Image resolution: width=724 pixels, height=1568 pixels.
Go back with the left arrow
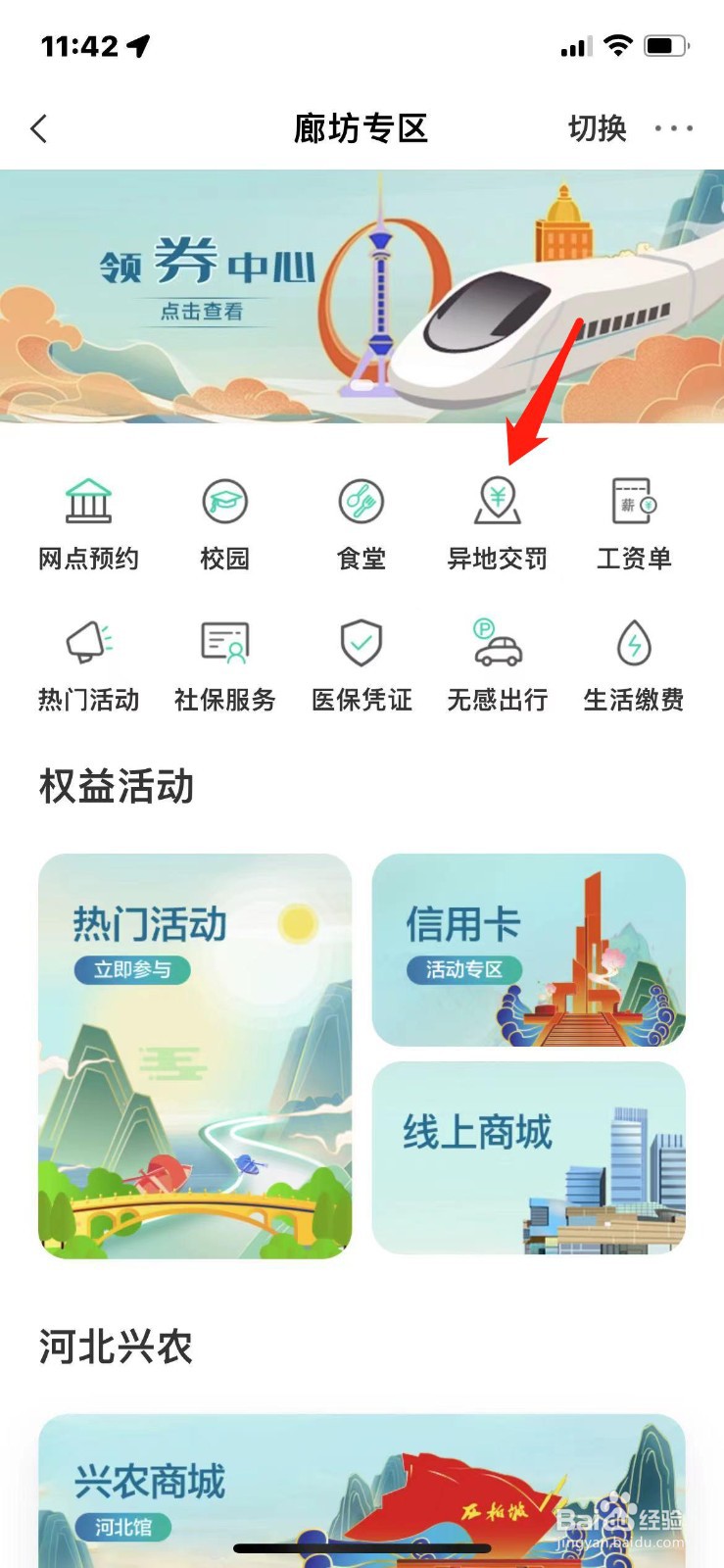(38, 128)
